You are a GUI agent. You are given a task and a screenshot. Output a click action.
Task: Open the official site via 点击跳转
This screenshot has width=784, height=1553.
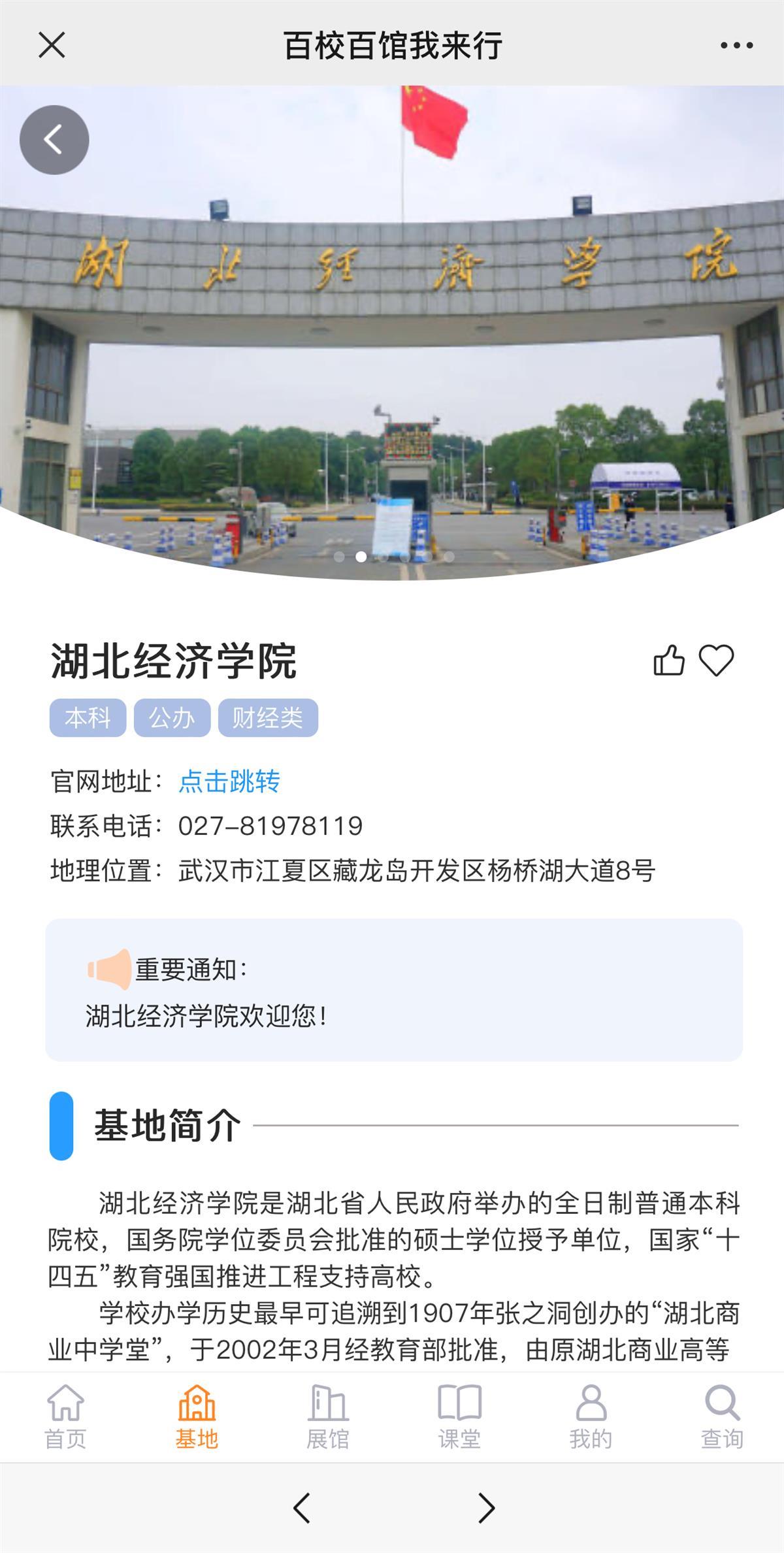[229, 781]
